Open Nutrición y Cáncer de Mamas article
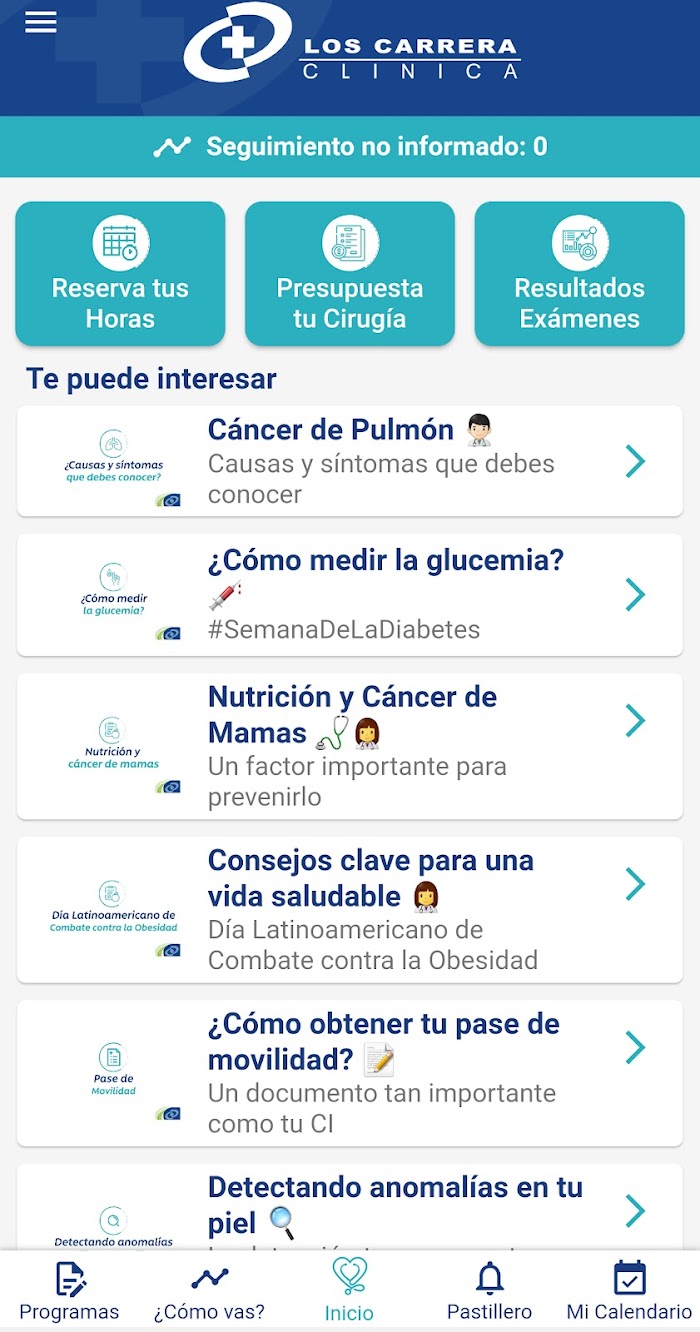Image resolution: width=700 pixels, height=1332 pixels. (350, 746)
